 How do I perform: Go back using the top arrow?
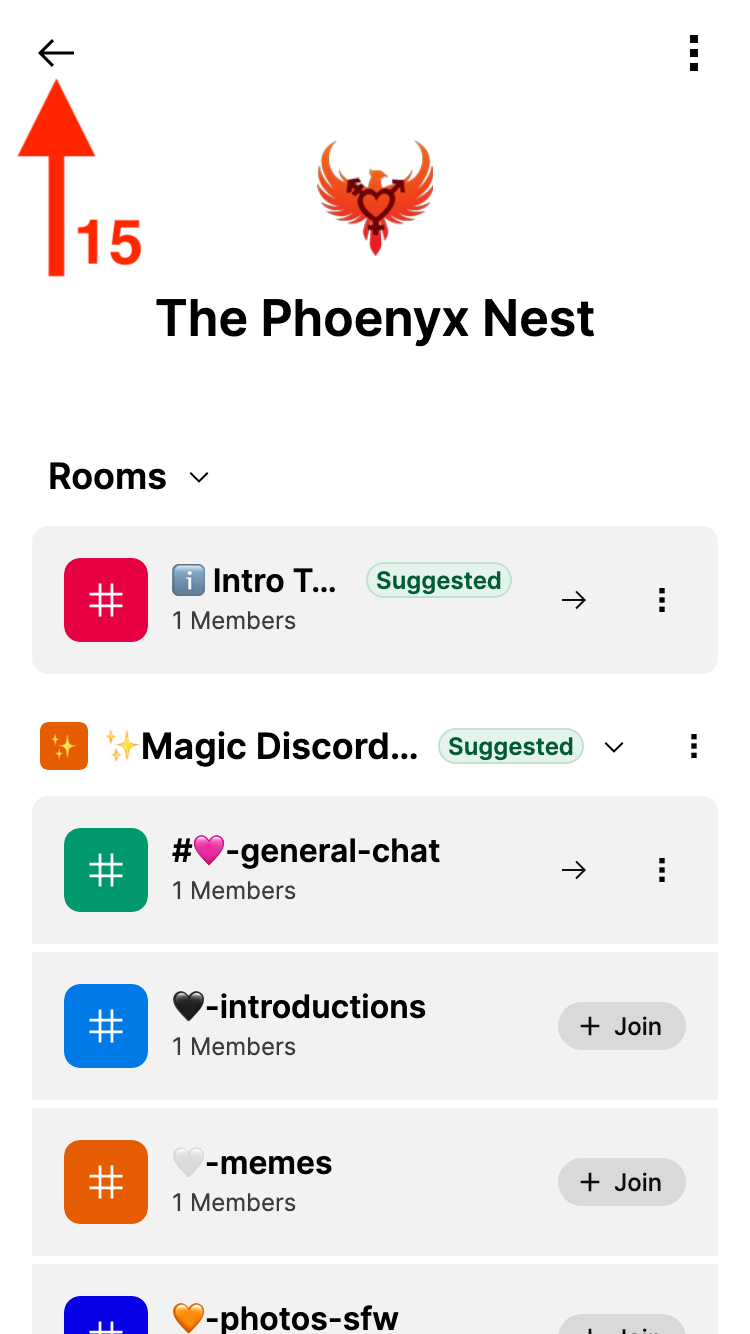point(56,53)
